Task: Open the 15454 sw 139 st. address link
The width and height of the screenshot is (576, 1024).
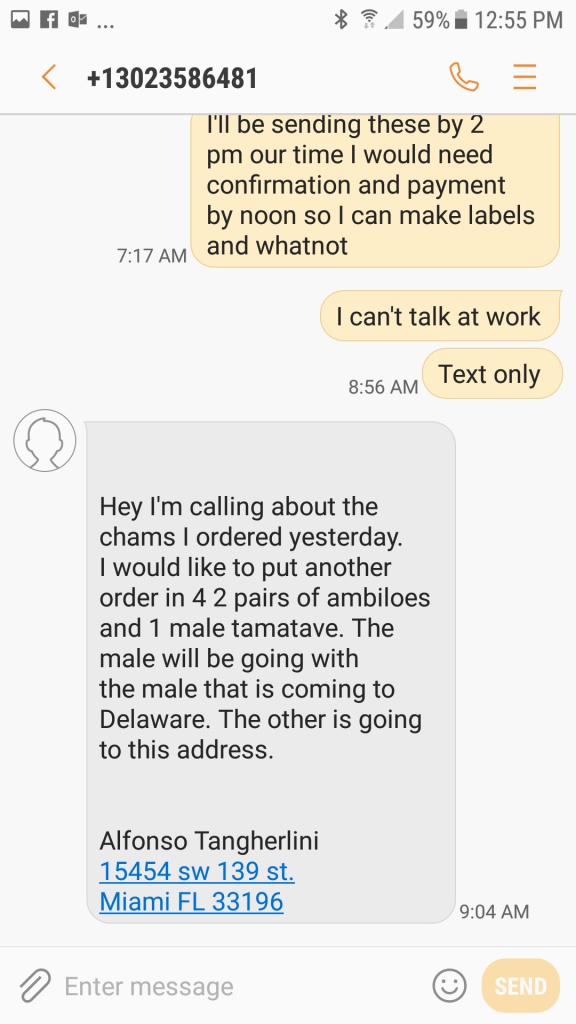Action: [197, 871]
